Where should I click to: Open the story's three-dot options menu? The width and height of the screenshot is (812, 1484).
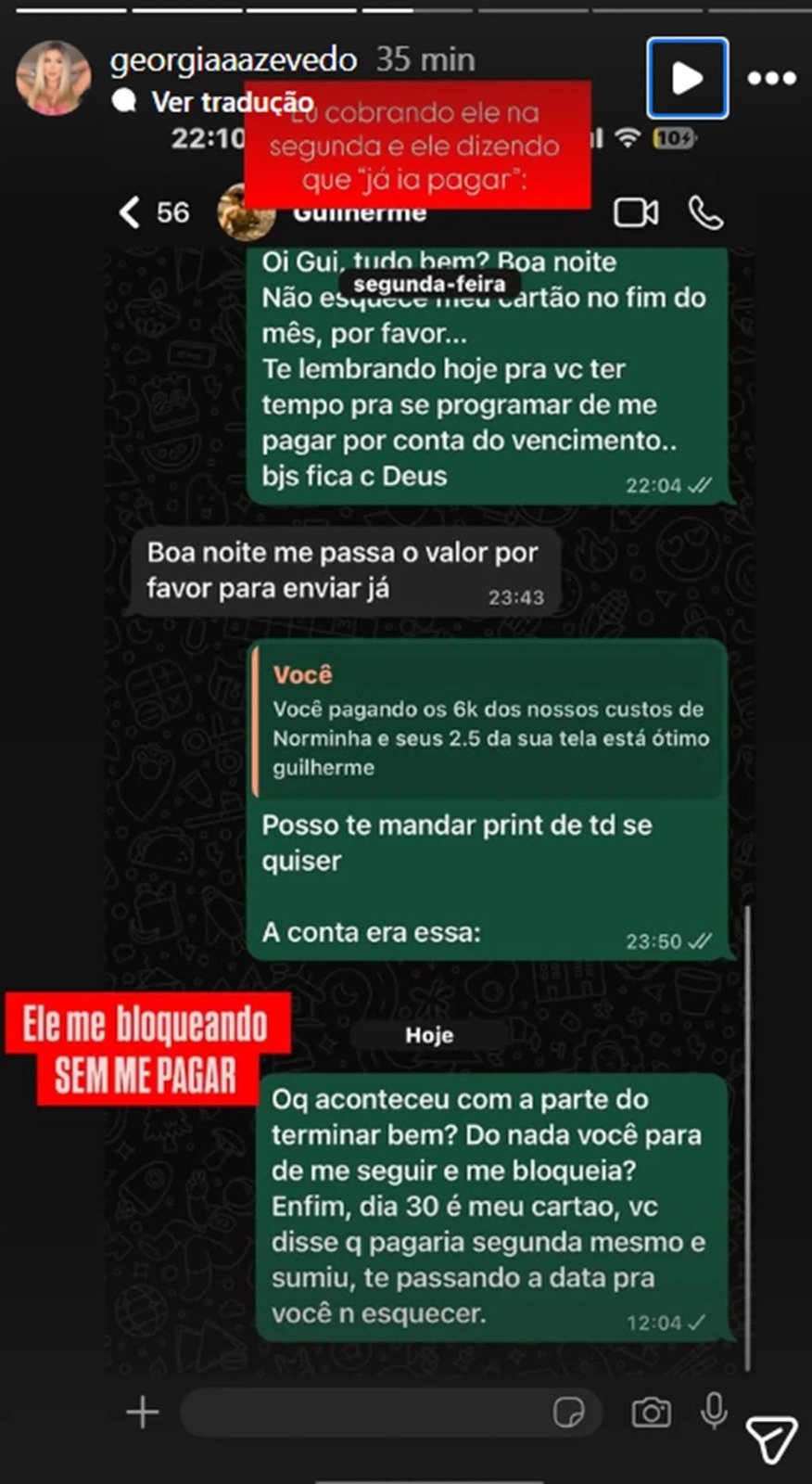click(771, 78)
